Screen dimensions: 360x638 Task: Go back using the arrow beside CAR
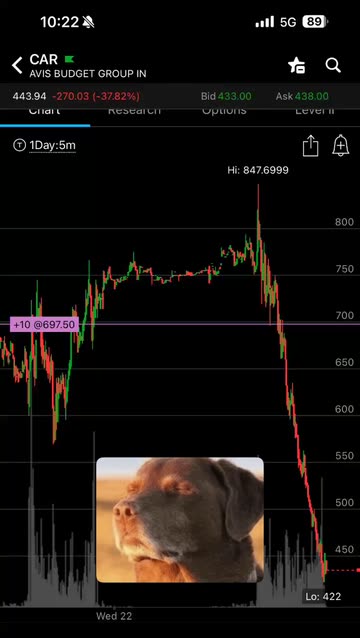[x=17, y=66]
